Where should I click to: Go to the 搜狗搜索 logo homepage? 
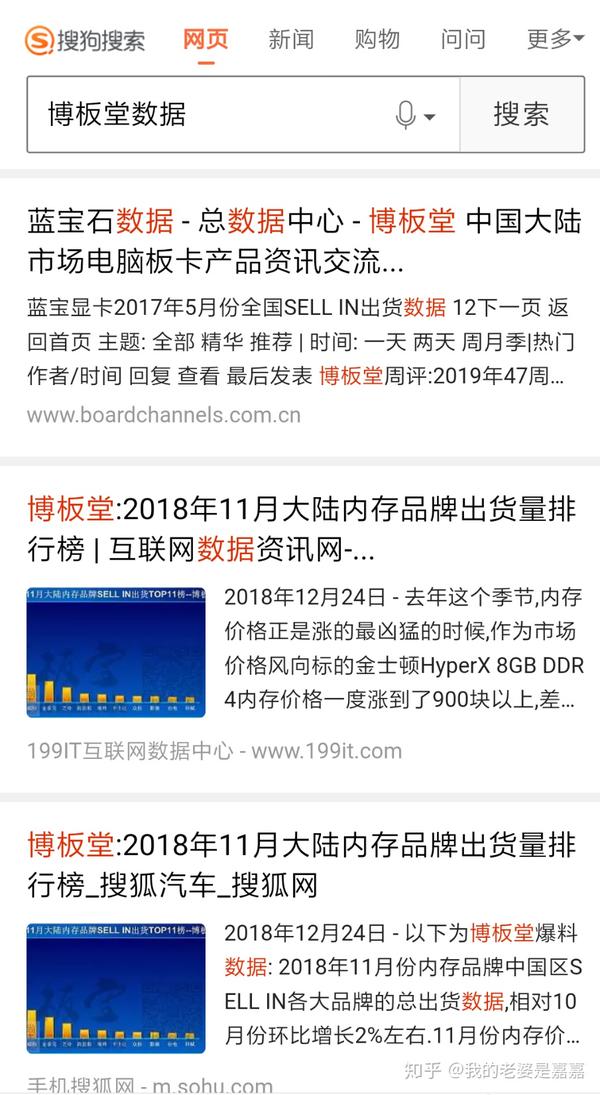[x=85, y=40]
